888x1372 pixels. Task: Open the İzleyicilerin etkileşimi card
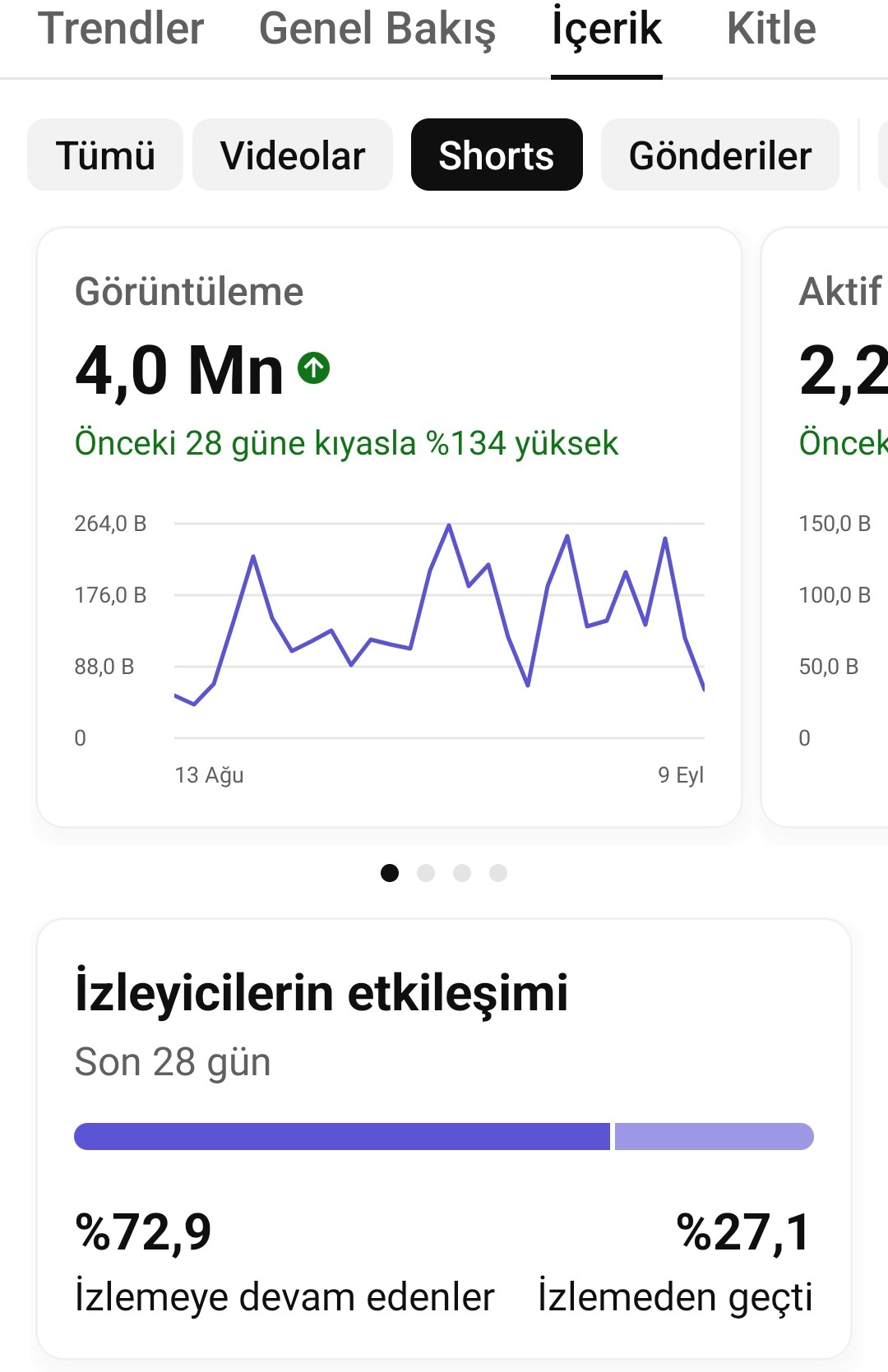(444, 1139)
